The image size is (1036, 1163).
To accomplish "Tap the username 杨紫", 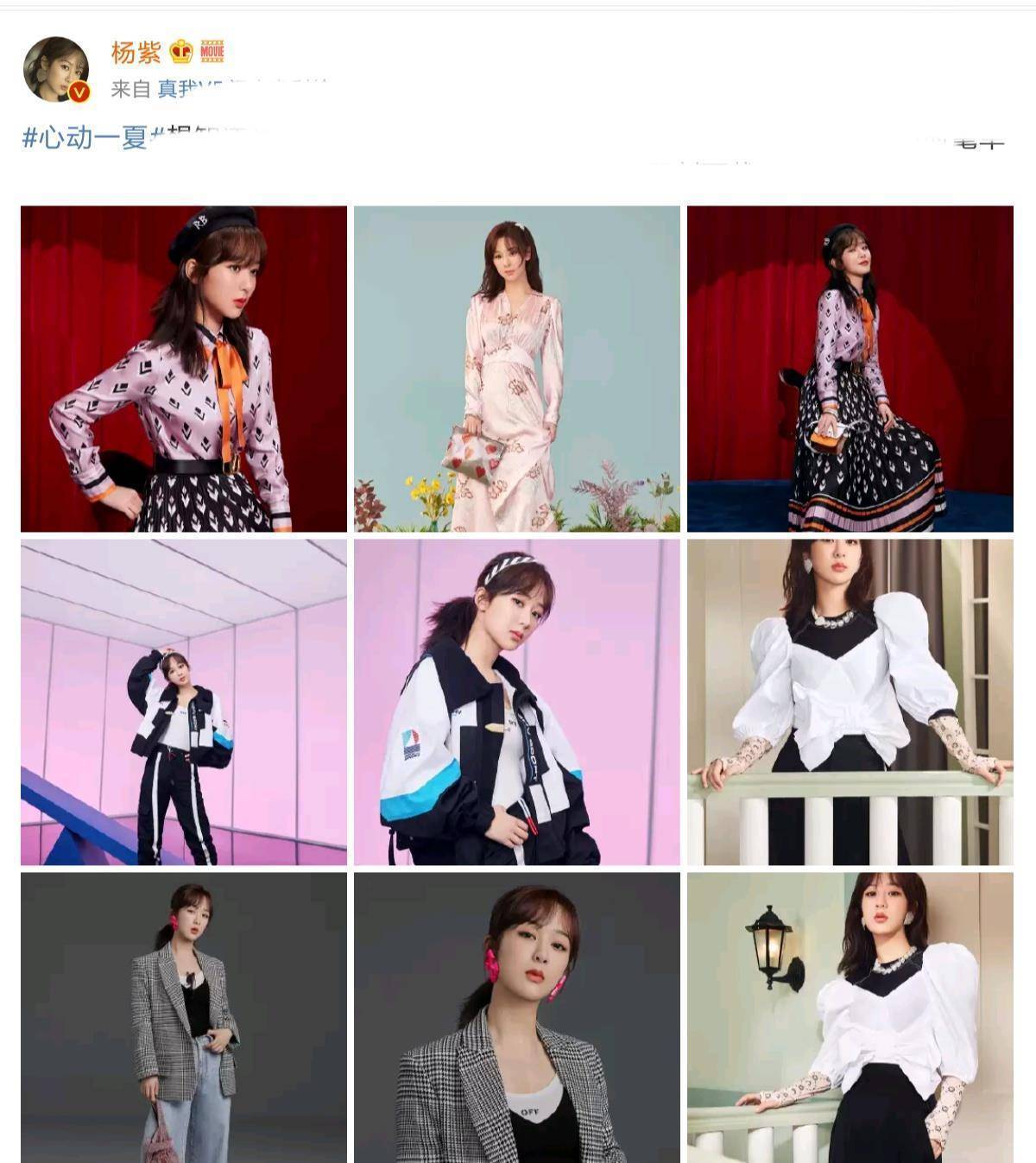I will (x=136, y=53).
